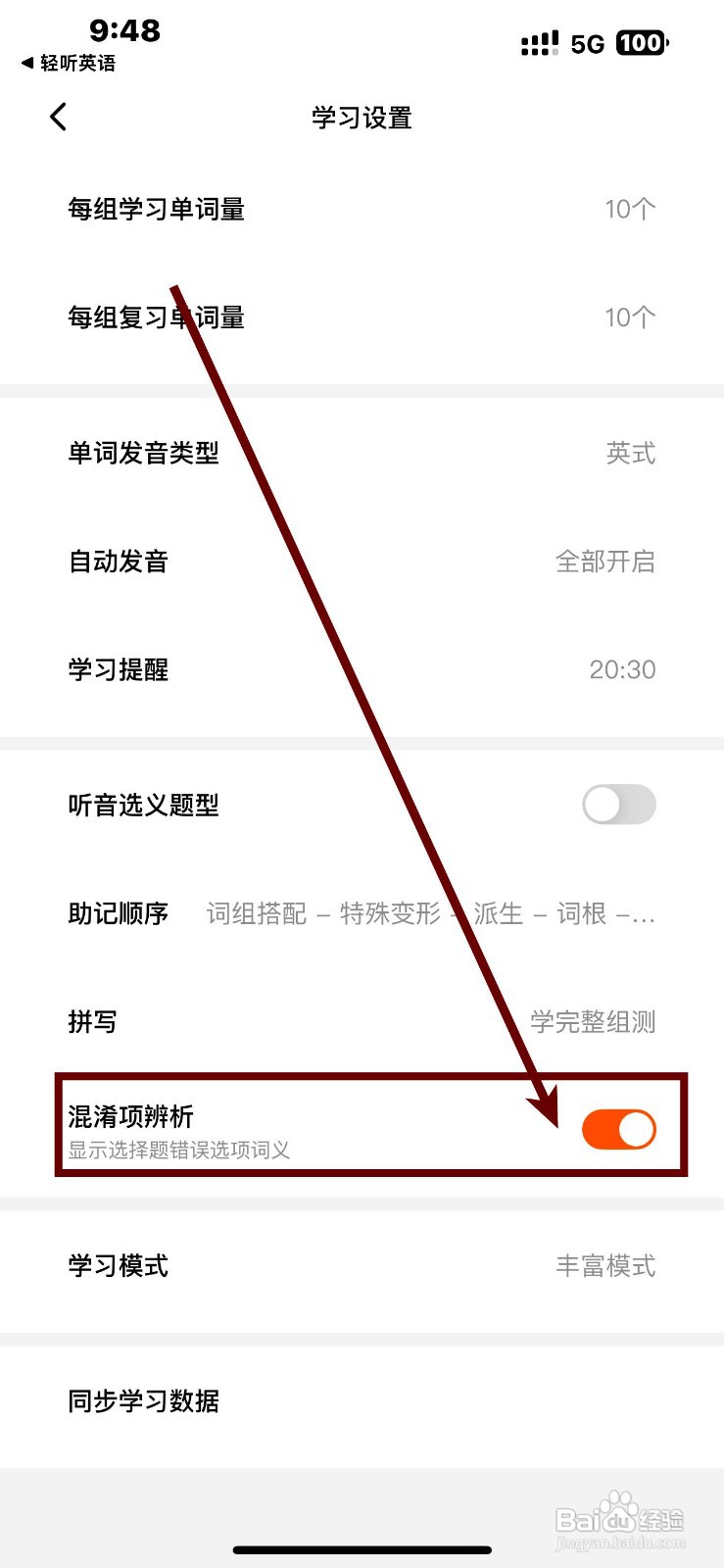Screen dimensions: 724x1568
Task: Open the 每组复习单词量 option showing 10个
Action: click(x=362, y=317)
